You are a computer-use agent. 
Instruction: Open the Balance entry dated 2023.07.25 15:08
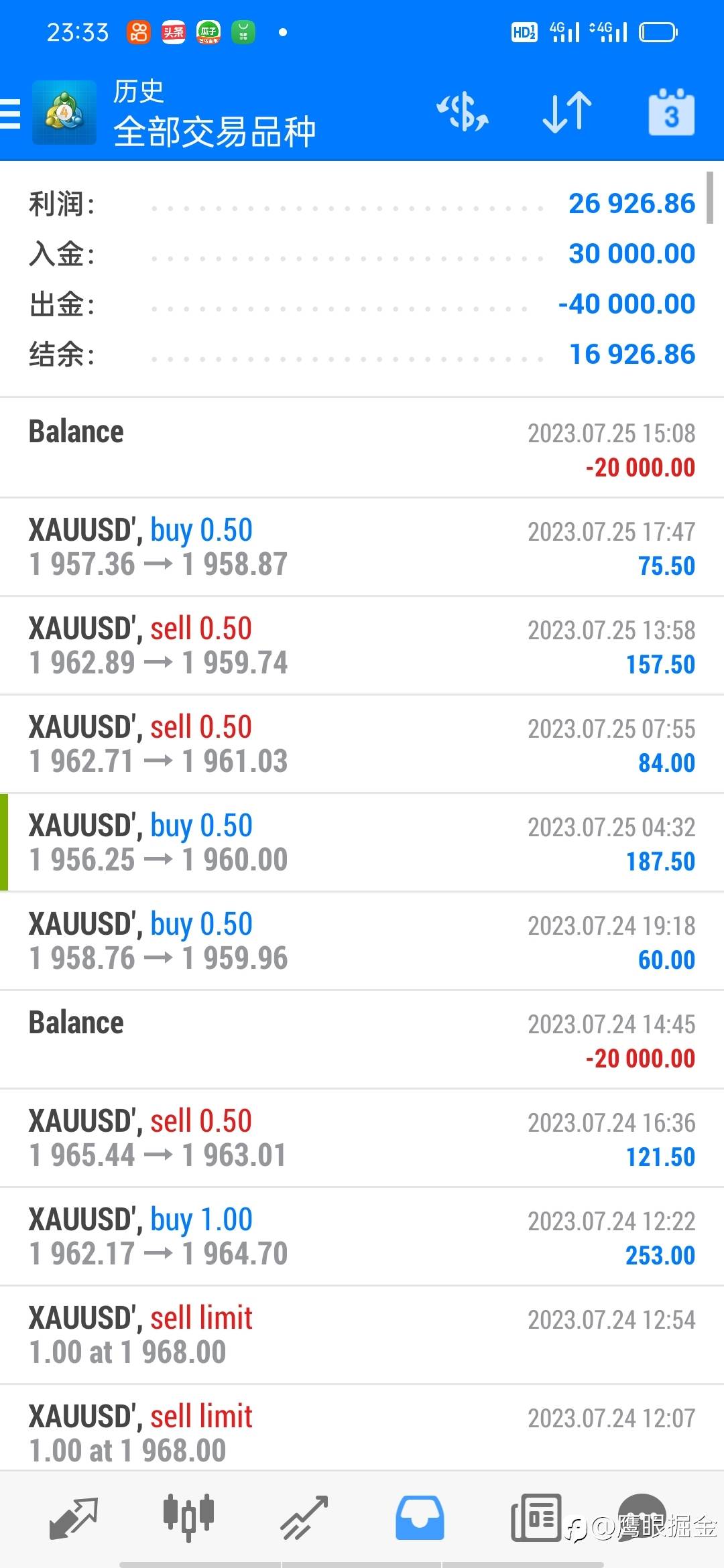click(x=362, y=448)
